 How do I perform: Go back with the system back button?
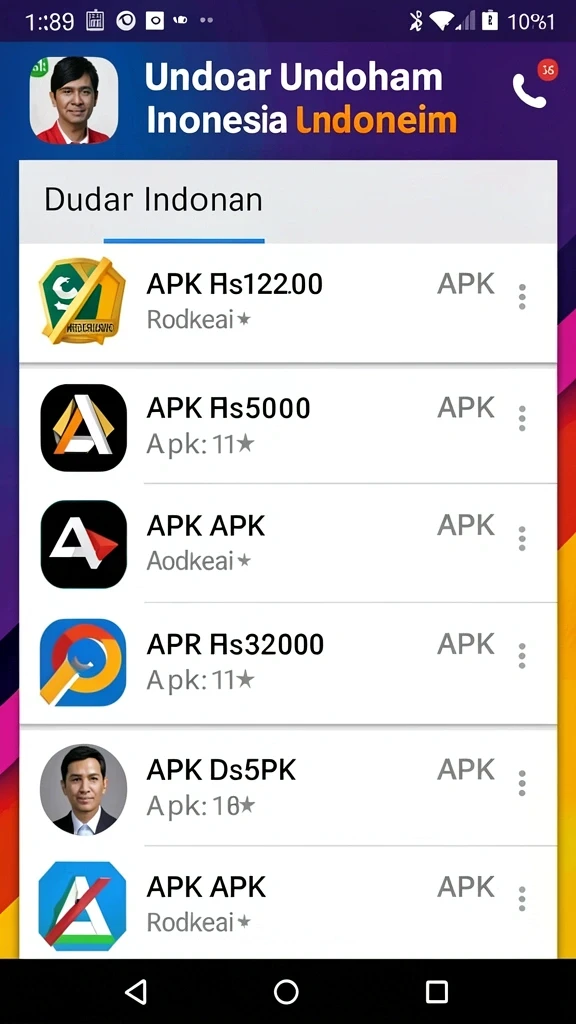[135, 992]
